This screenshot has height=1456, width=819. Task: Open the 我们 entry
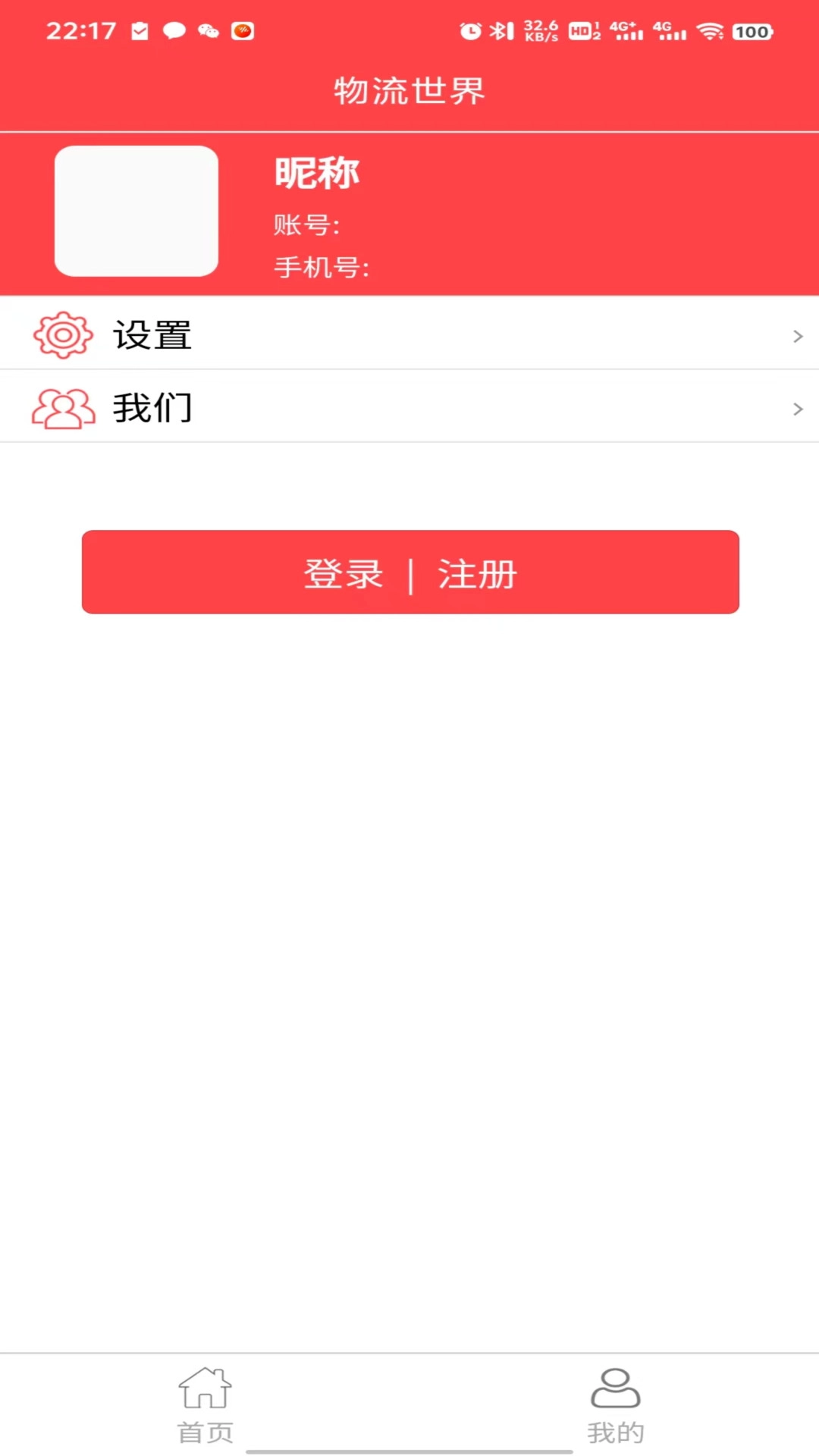pos(152,408)
